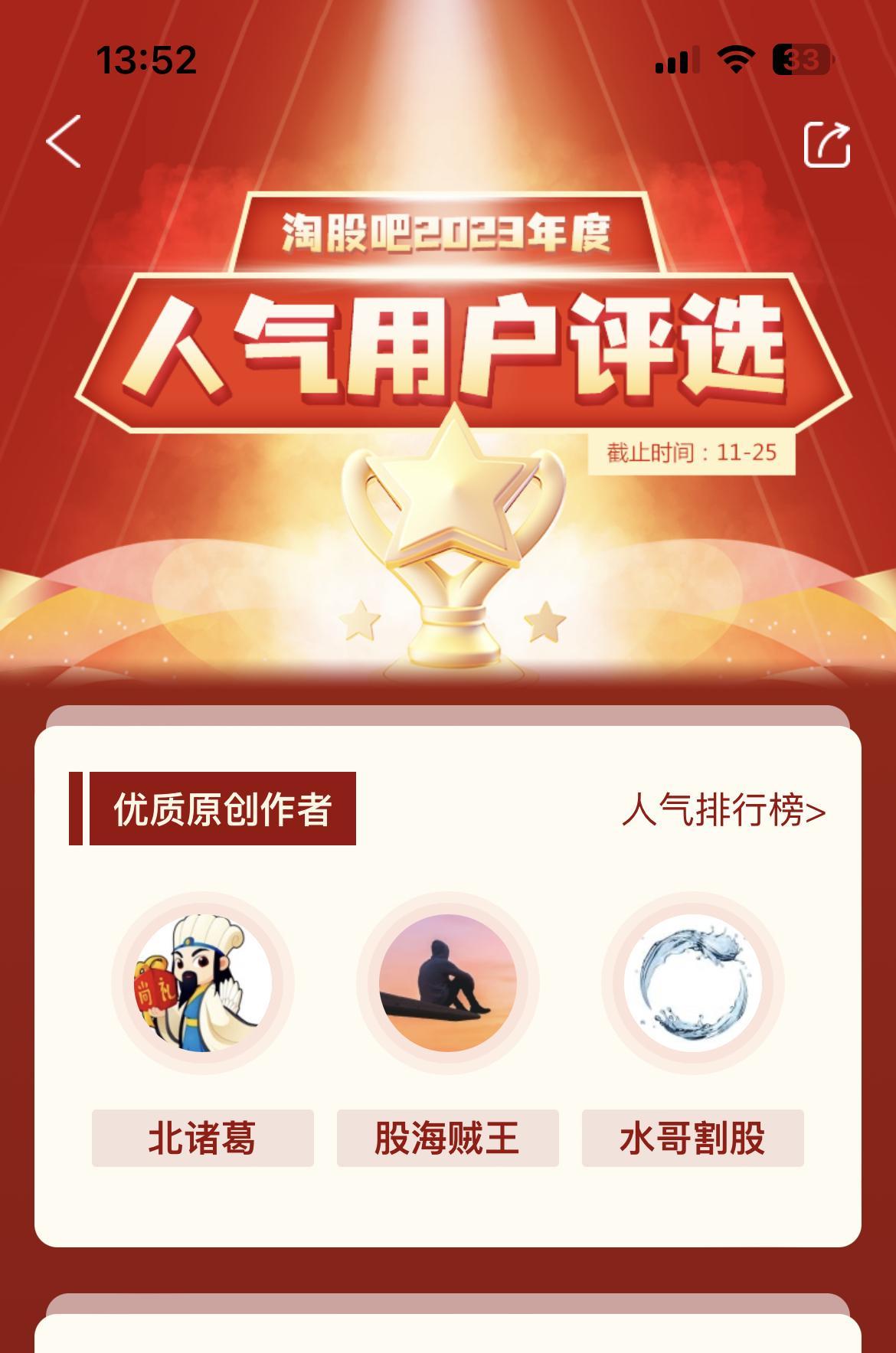The height and width of the screenshot is (1353, 896).
Task: Open 北诸葛's avatar
Action: click(x=203, y=982)
